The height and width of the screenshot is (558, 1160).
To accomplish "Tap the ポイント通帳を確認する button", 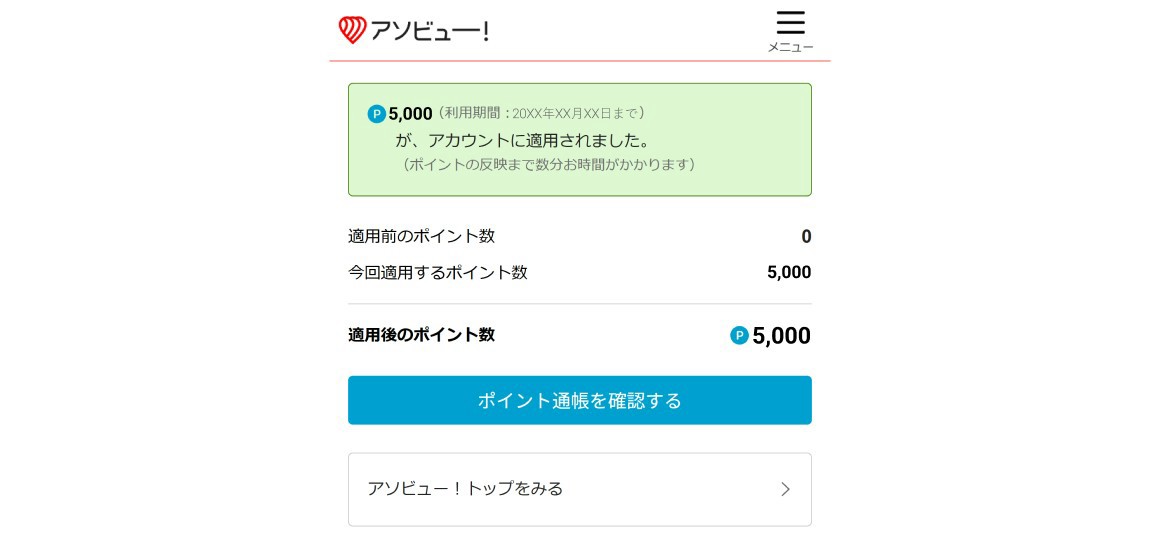I will coord(579,400).
